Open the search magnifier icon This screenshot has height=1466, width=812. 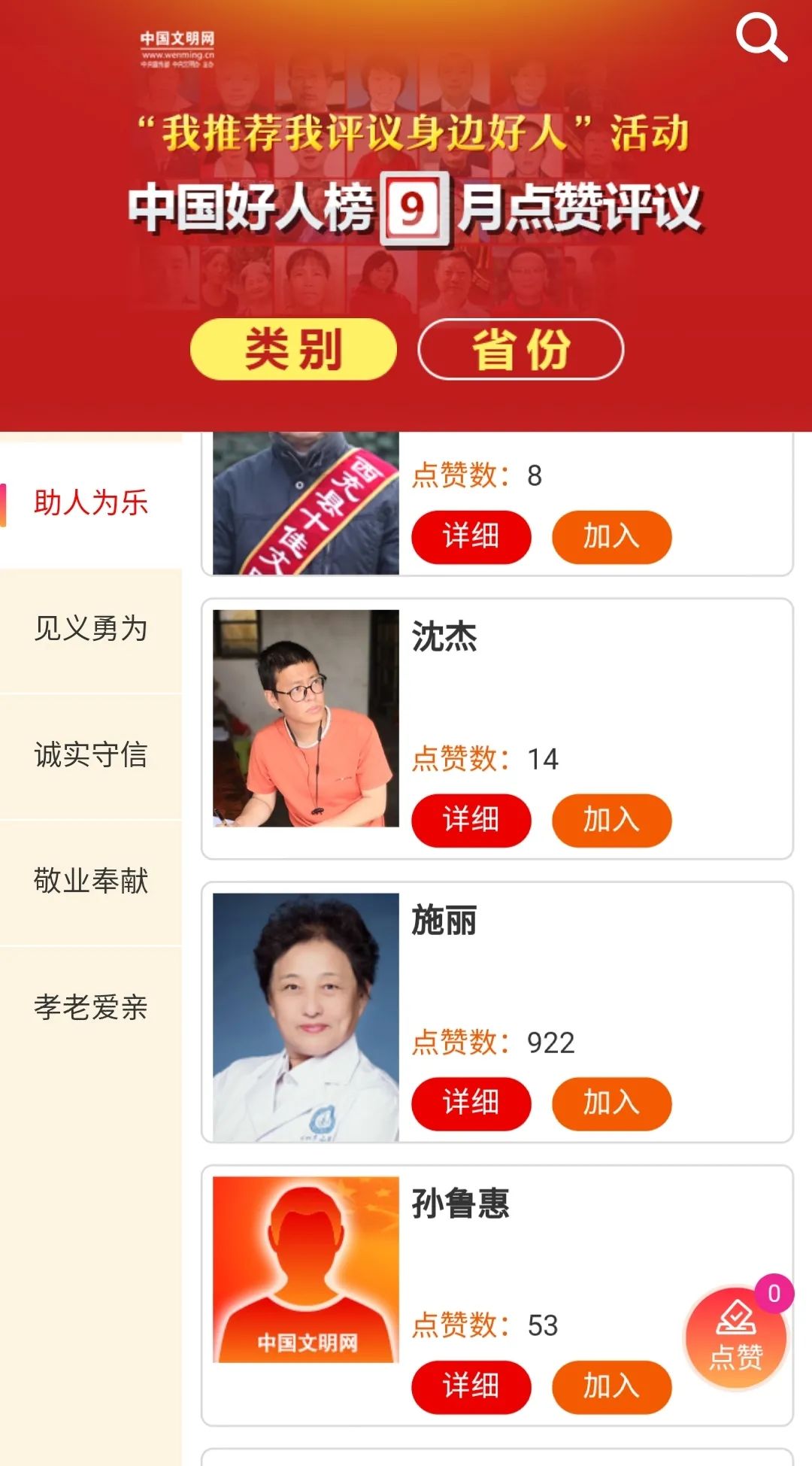coord(761,38)
